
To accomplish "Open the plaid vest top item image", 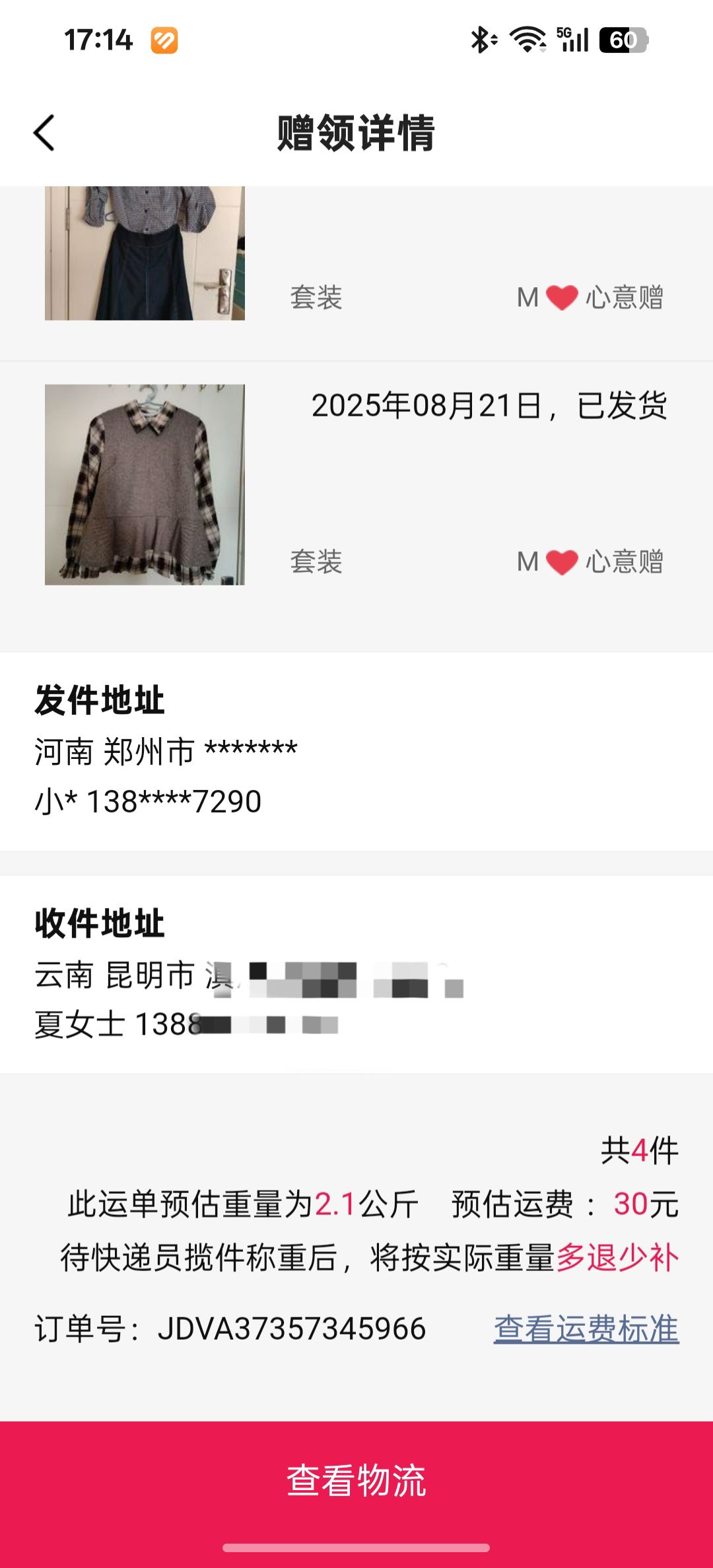I will click(145, 484).
